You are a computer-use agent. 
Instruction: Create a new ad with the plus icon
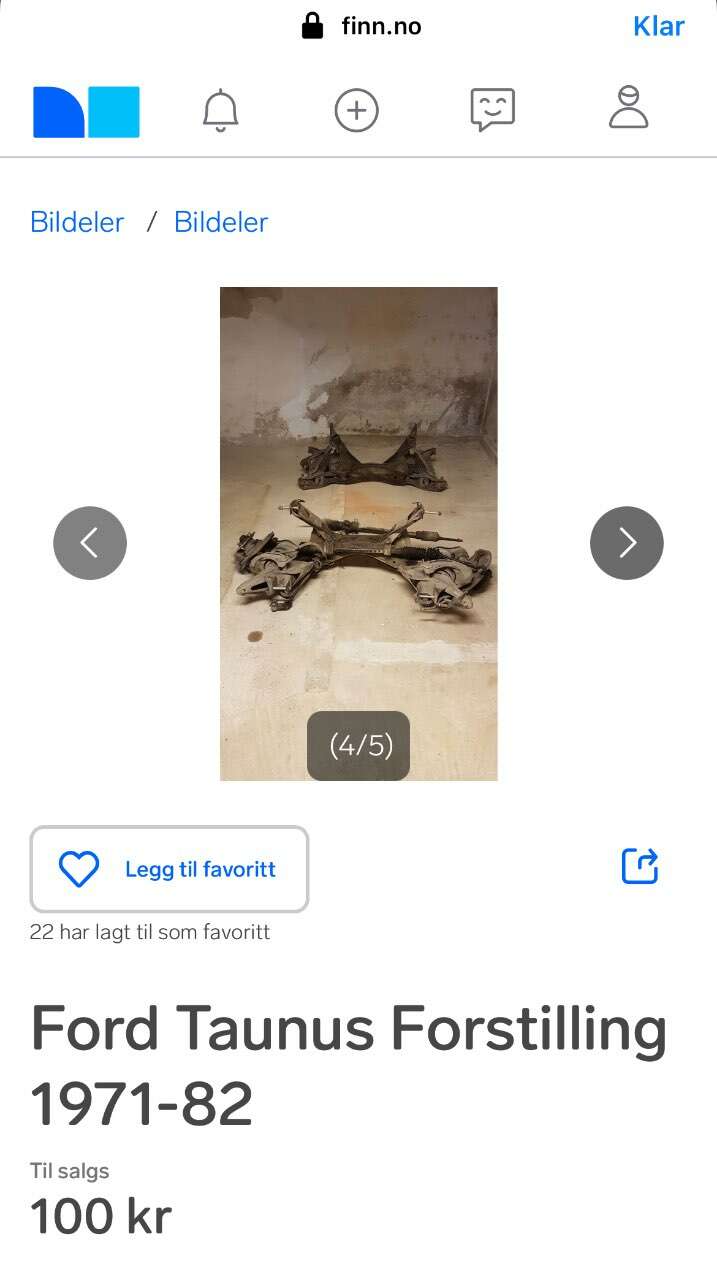click(356, 110)
